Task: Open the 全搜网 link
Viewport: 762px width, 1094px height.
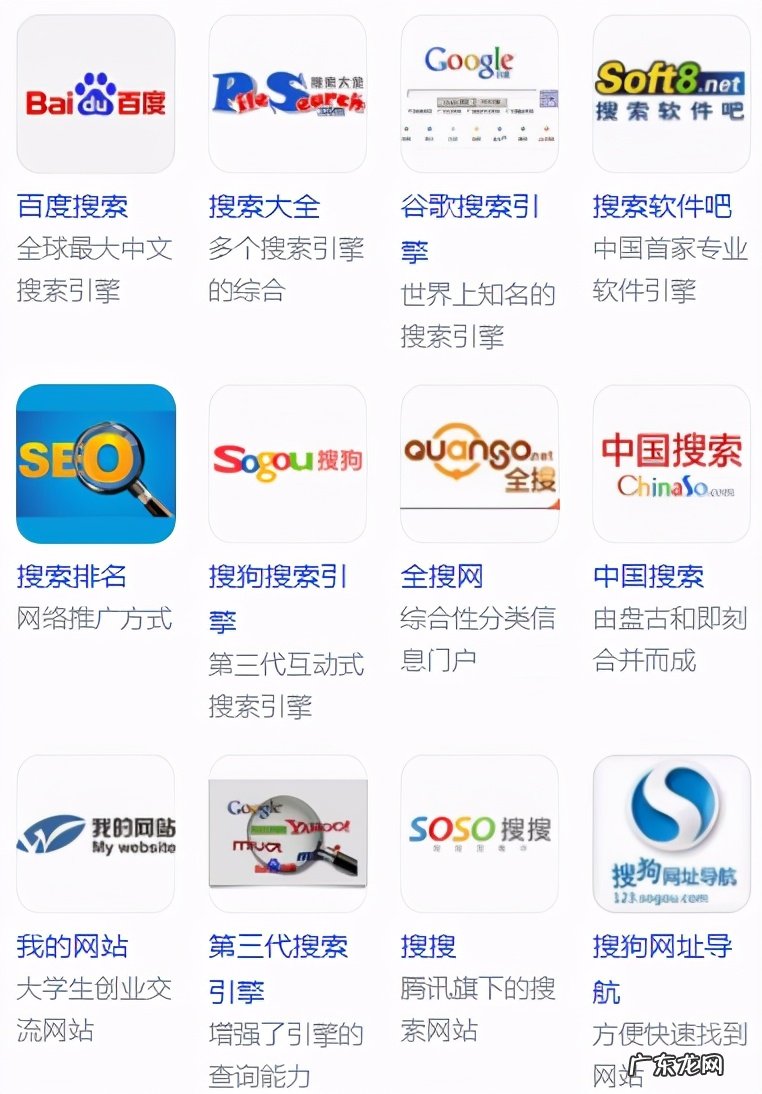Action: [x=443, y=576]
